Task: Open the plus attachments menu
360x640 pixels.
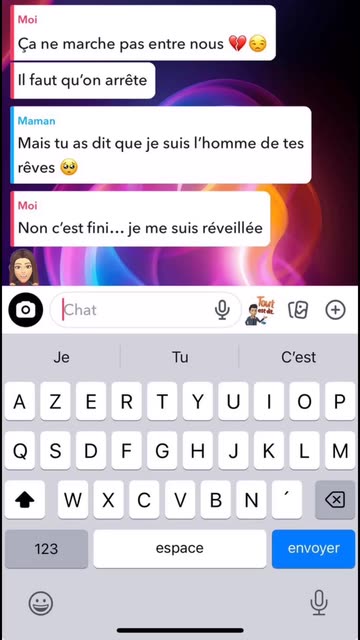Action: coord(335,310)
